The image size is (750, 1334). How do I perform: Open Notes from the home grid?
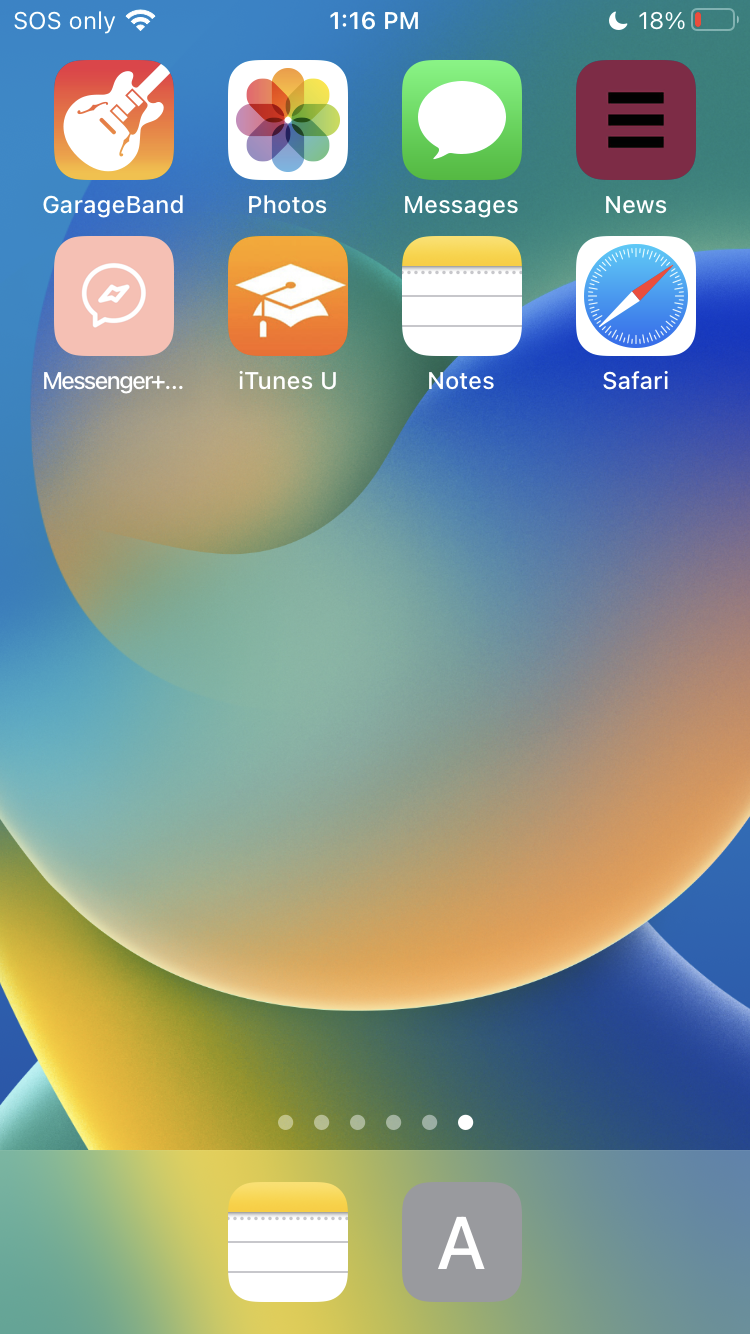461,296
